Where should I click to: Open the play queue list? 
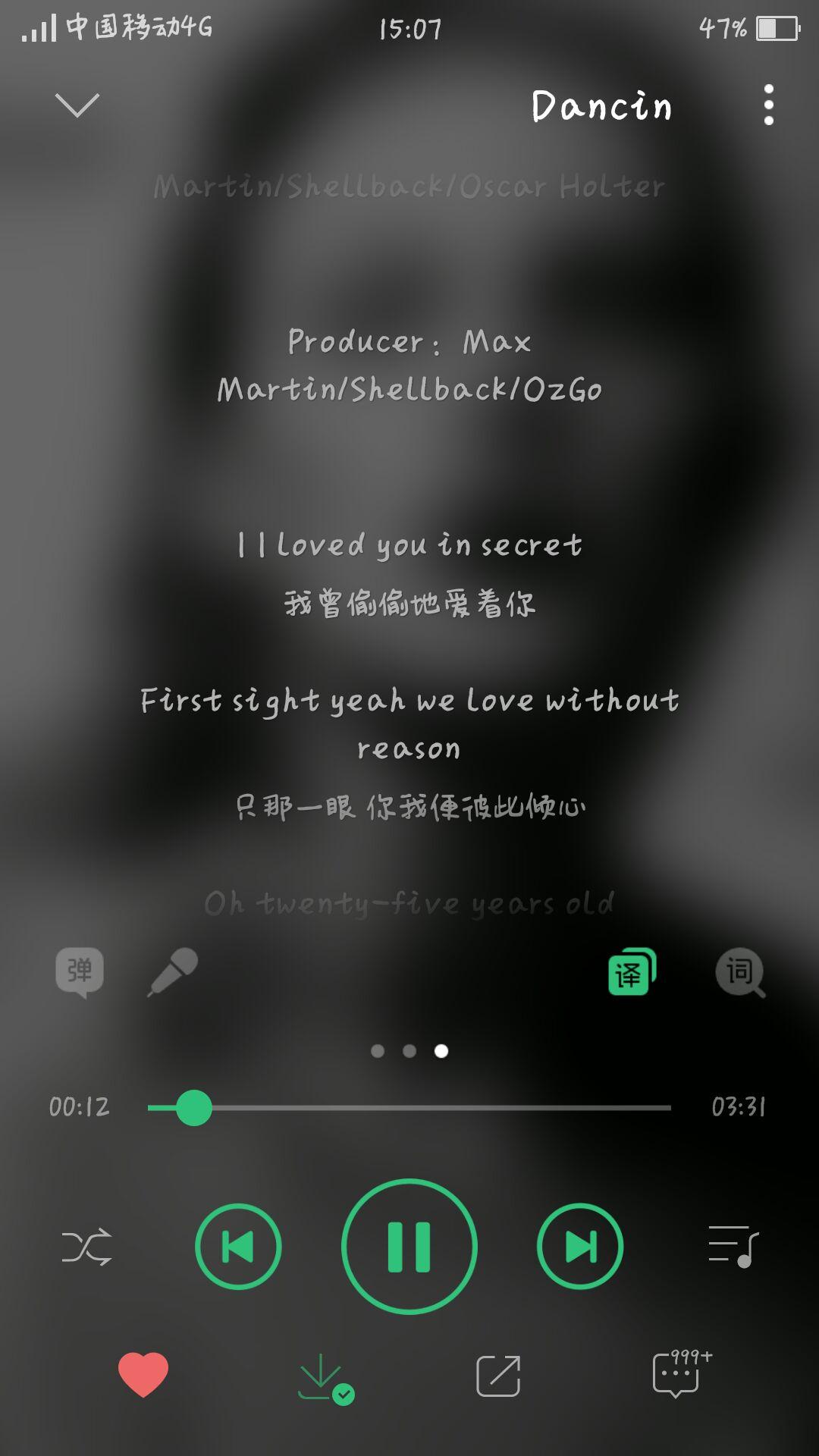pos(733,1247)
